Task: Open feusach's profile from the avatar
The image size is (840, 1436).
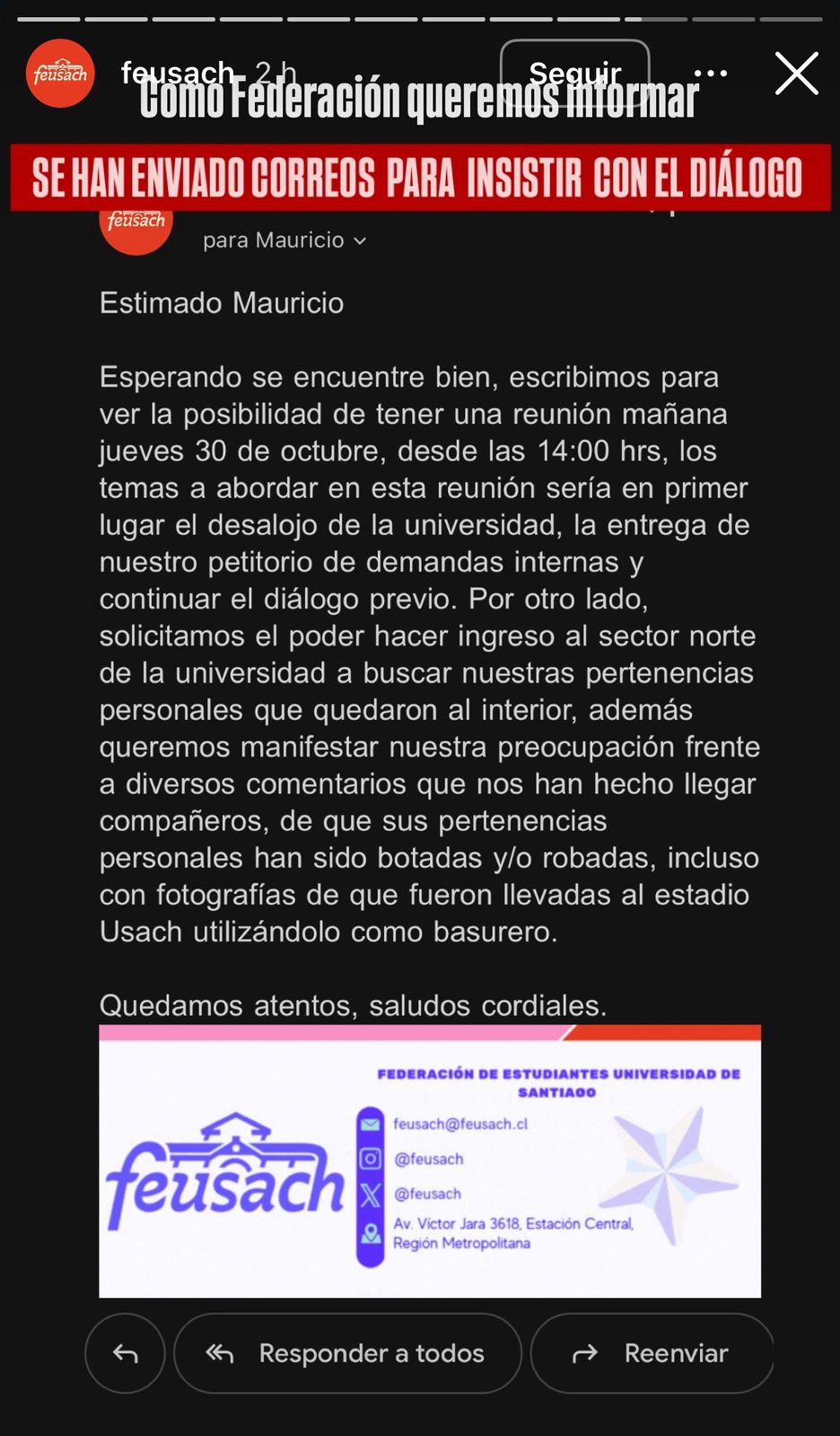Action: (60, 74)
